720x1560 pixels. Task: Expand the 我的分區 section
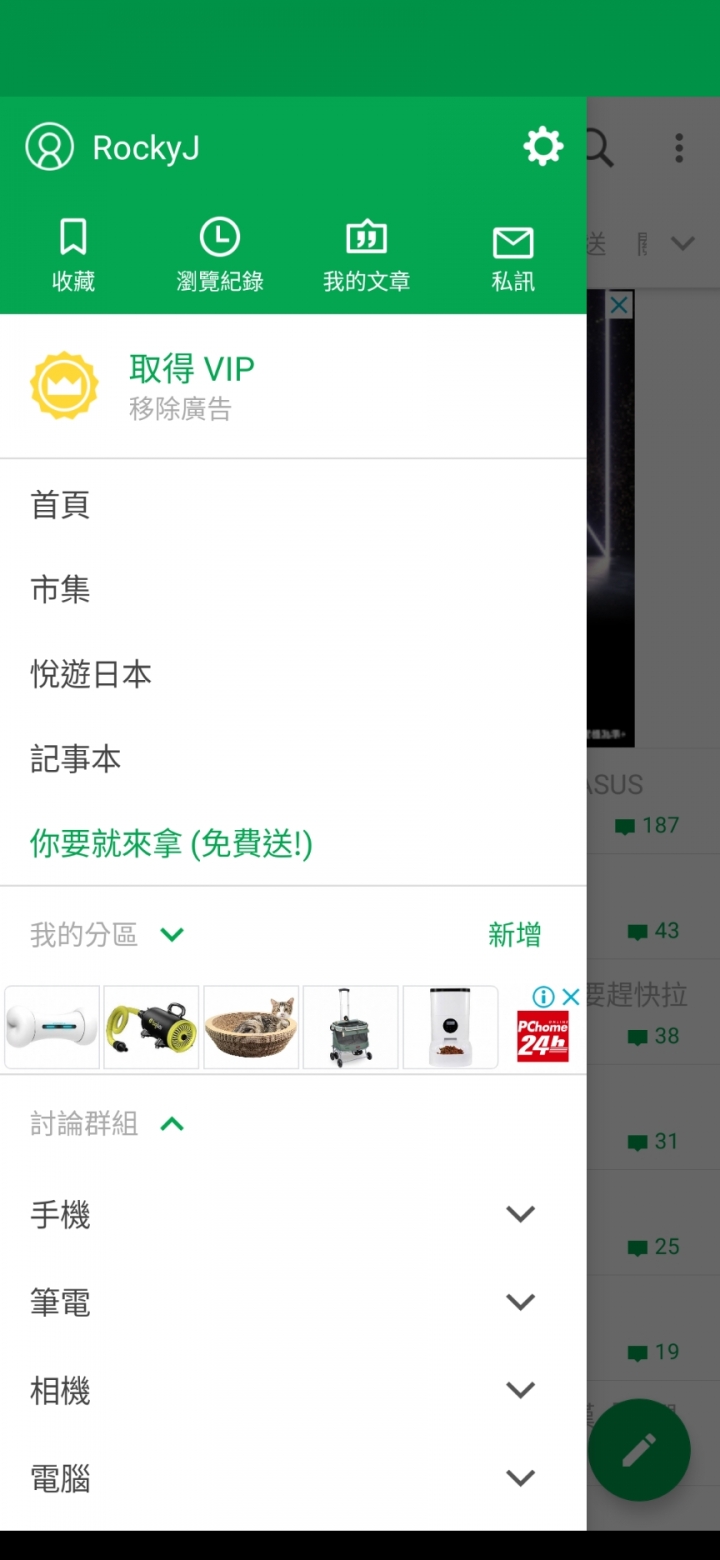(x=172, y=935)
